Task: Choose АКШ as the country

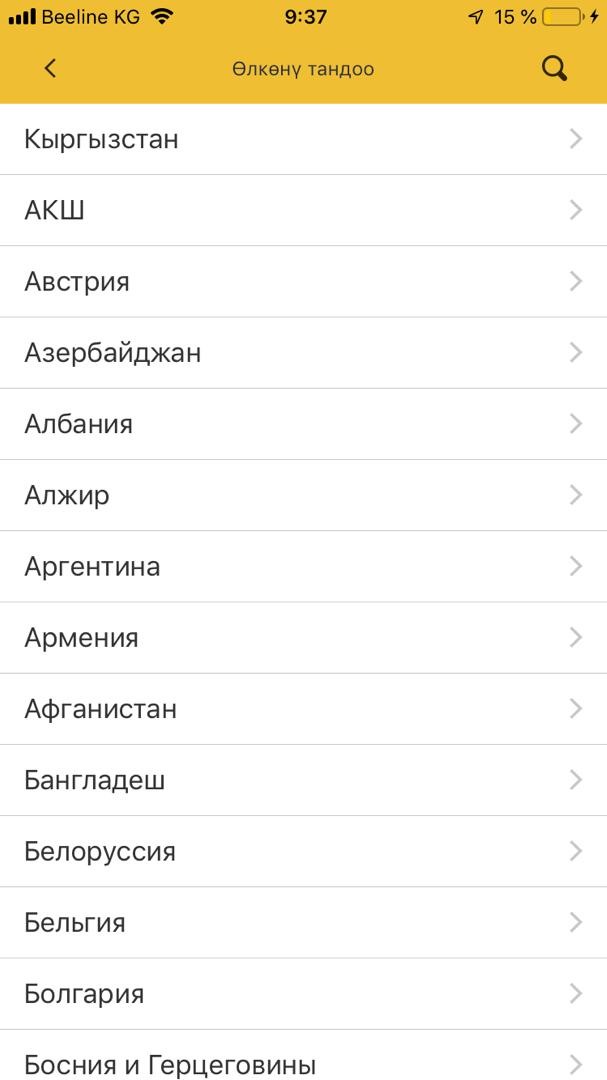Action: coord(303,210)
